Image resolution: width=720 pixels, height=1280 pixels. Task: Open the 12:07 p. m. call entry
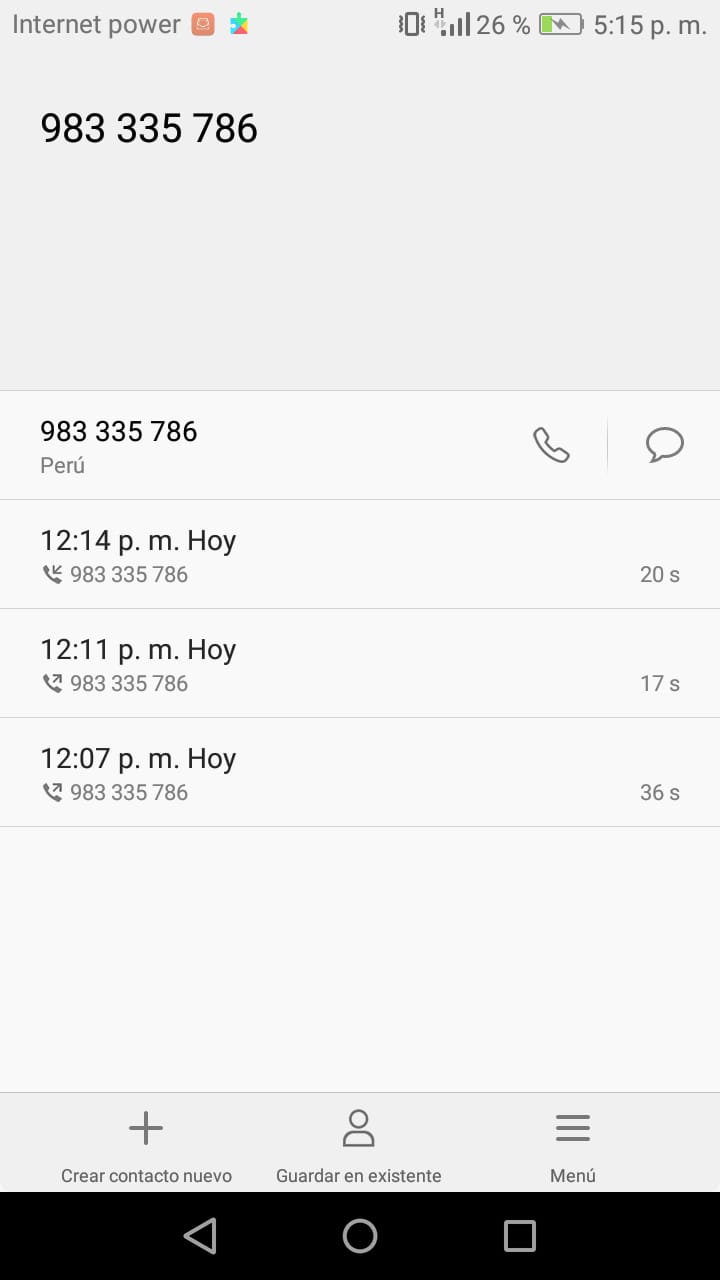(360, 772)
